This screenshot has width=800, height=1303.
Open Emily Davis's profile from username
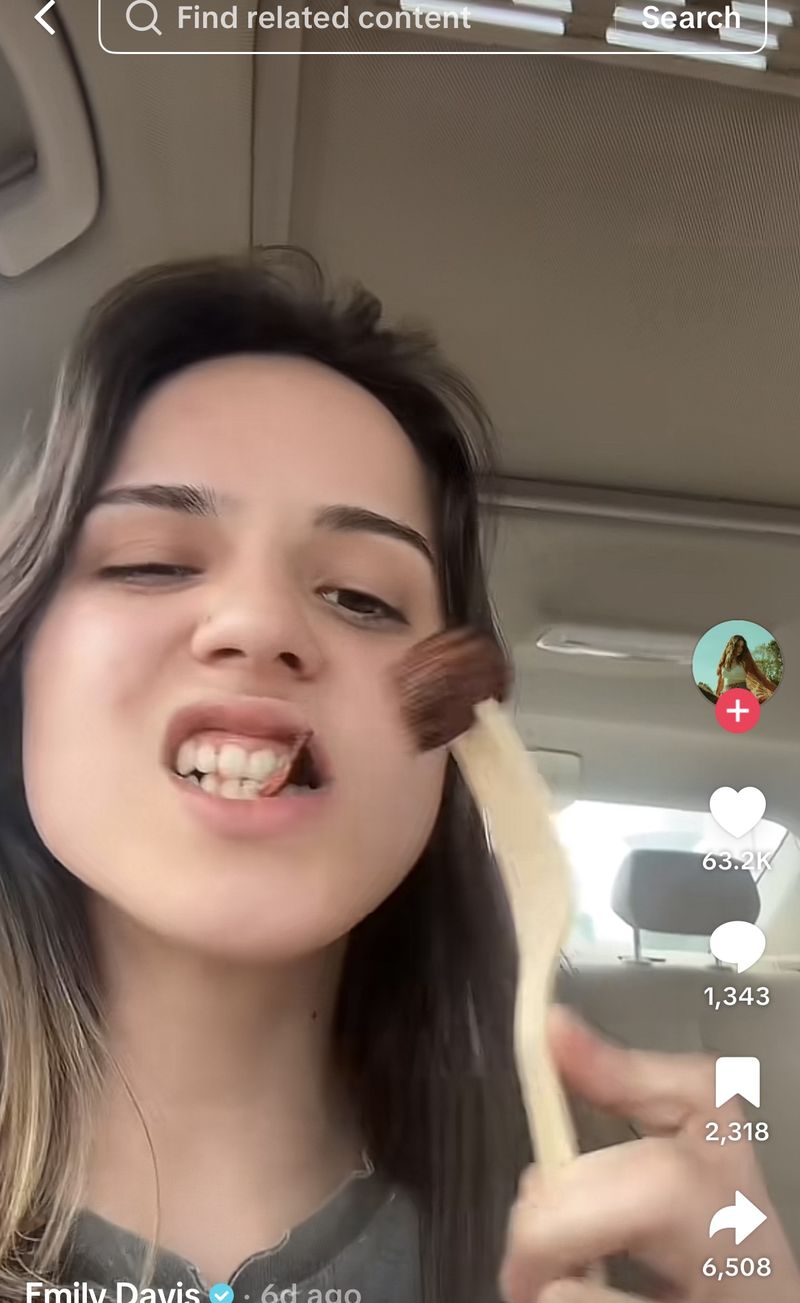(x=113, y=1292)
